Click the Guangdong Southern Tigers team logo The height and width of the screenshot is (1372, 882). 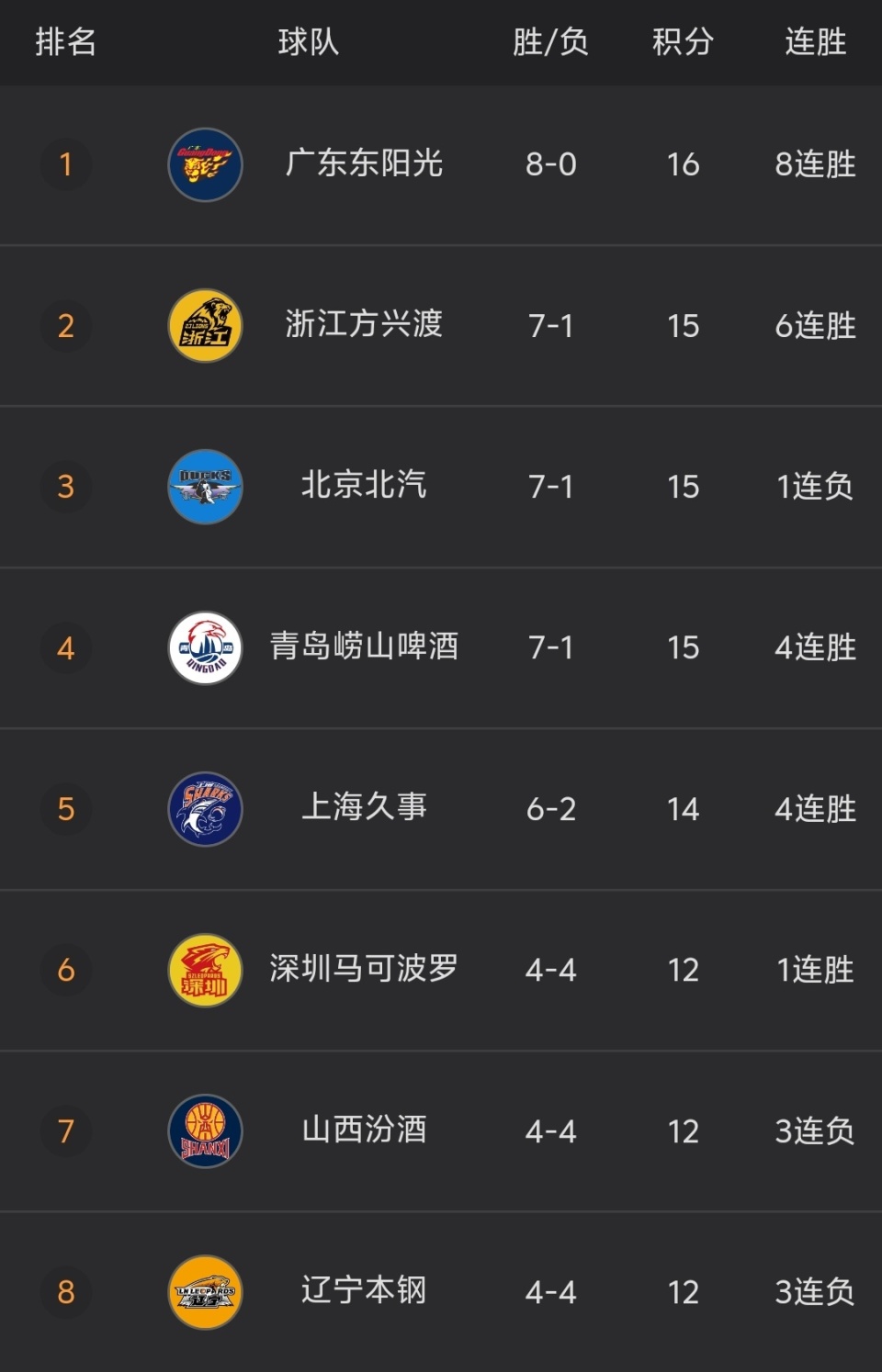(x=204, y=165)
